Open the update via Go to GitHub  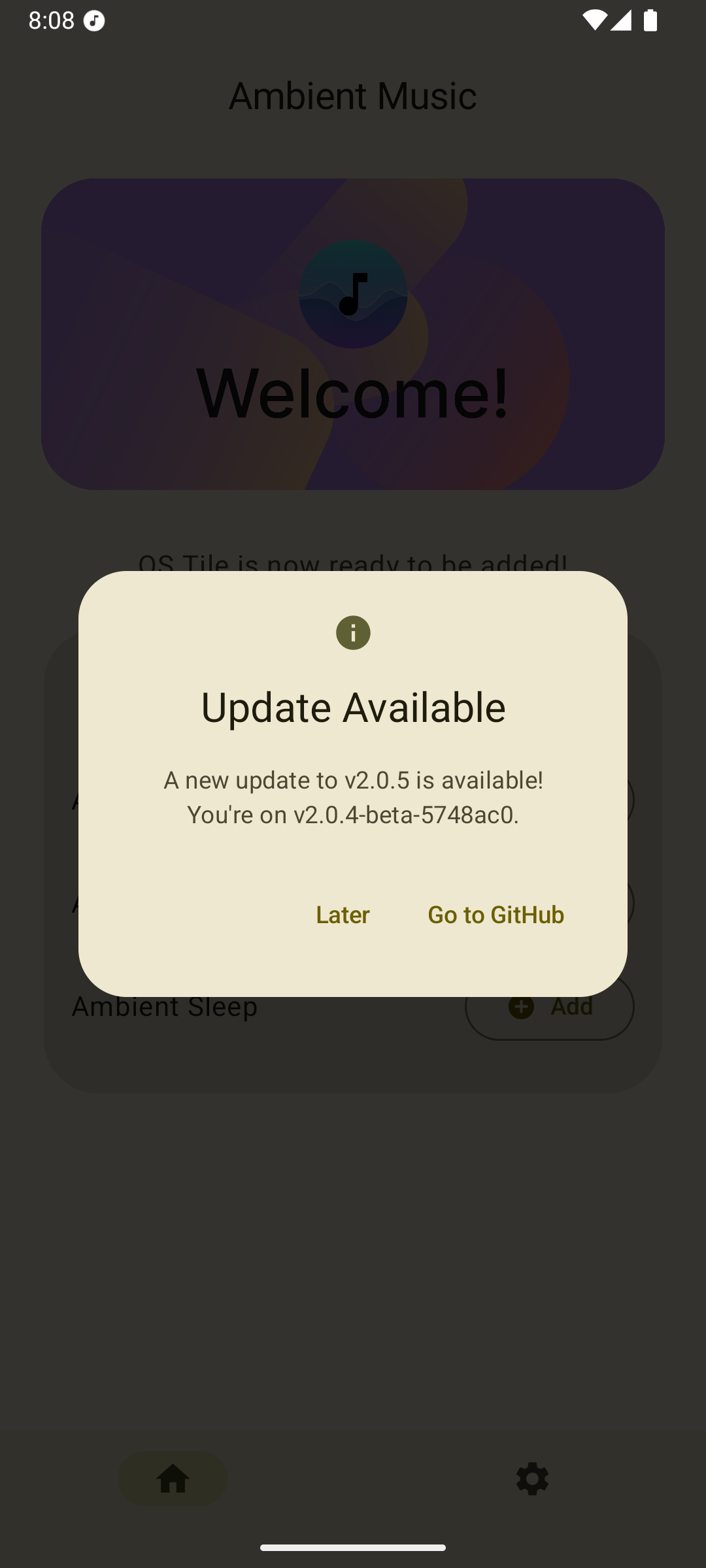pos(496,915)
